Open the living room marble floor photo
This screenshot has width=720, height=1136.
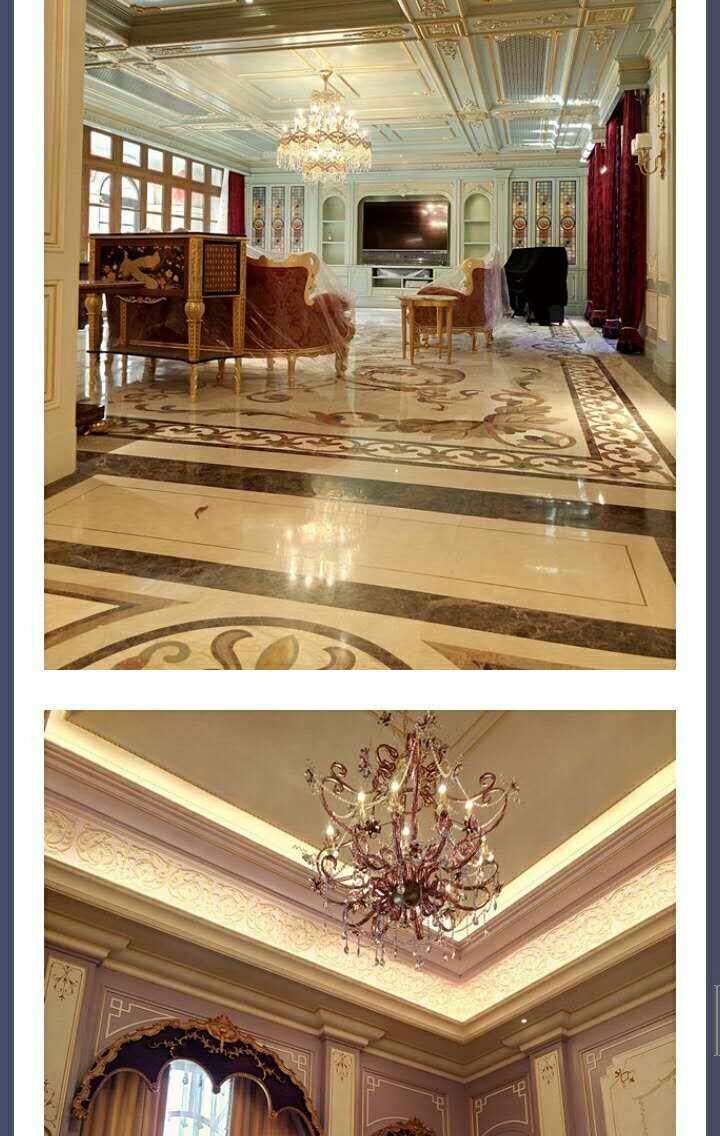tap(360, 334)
